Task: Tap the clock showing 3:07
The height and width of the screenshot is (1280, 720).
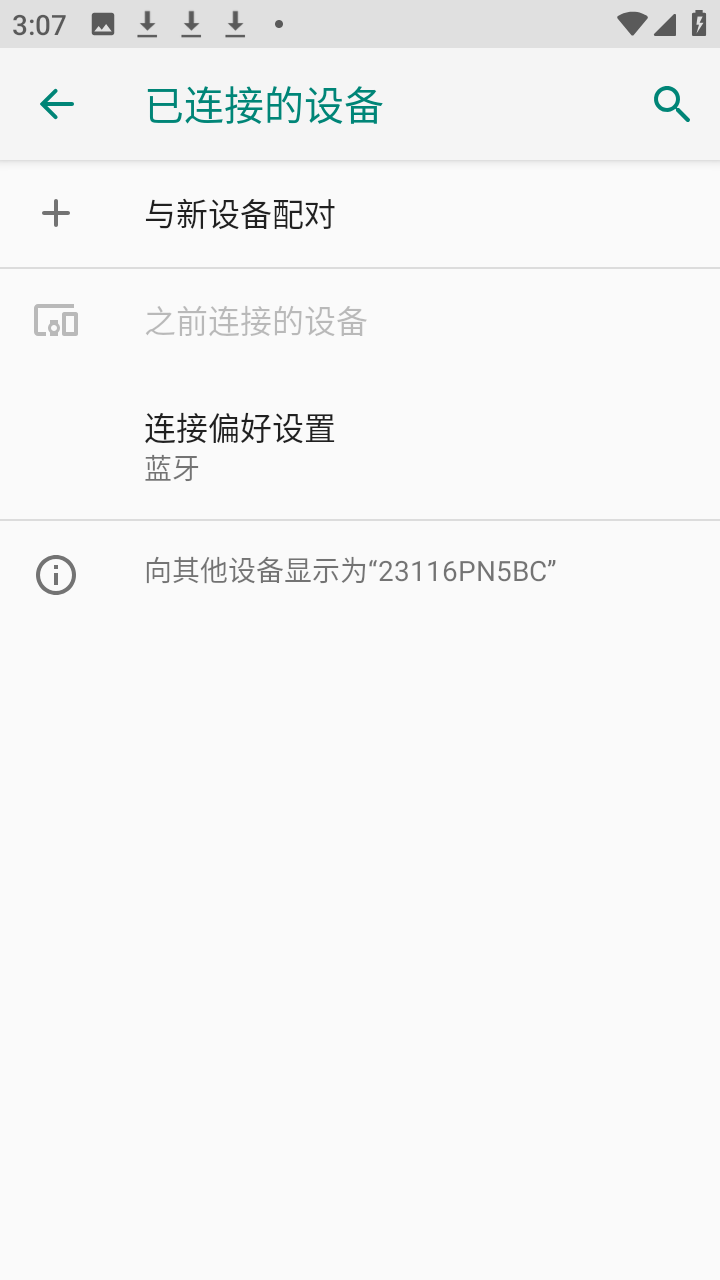Action: point(37,24)
